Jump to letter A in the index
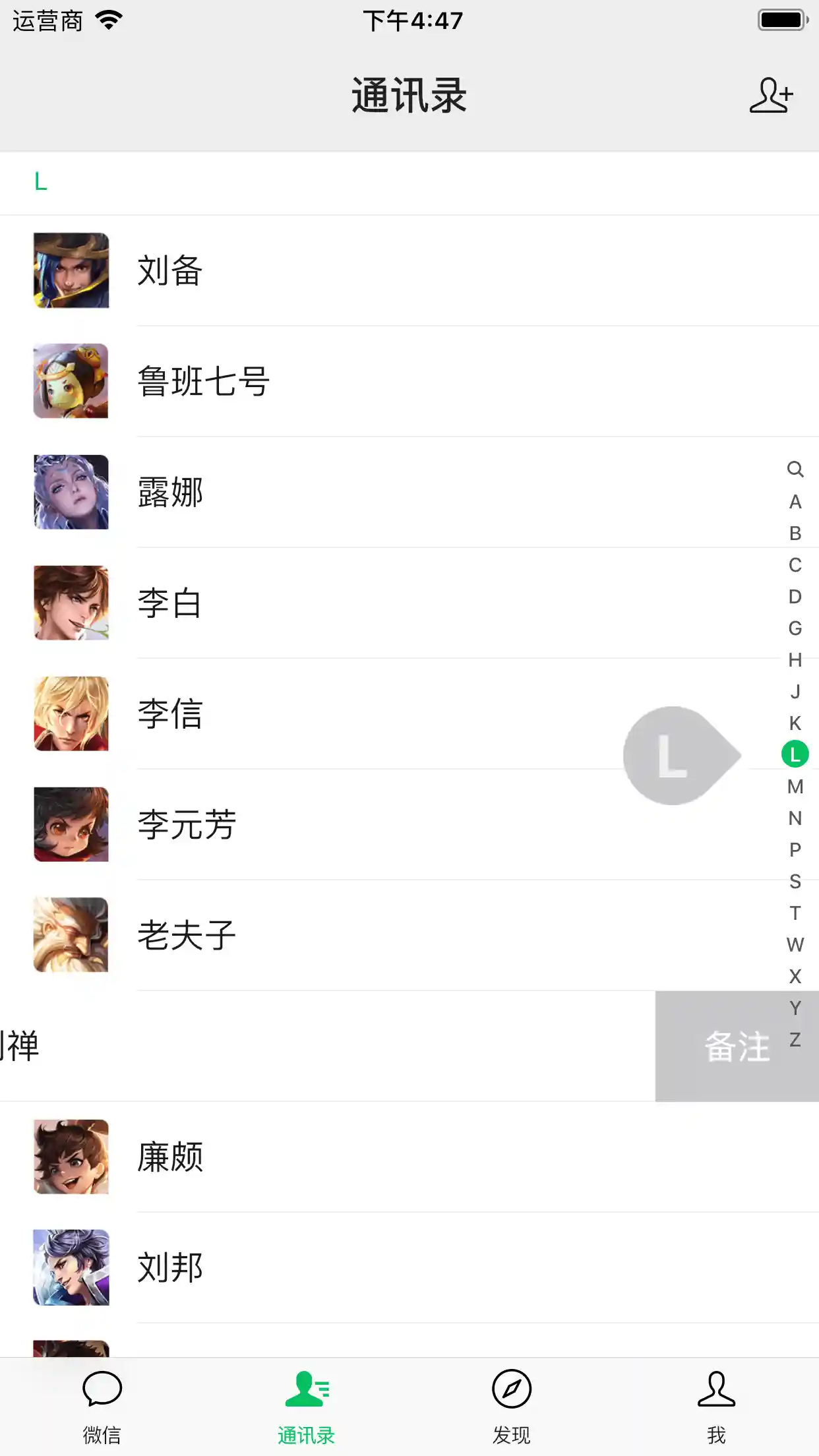Image resolution: width=819 pixels, height=1456 pixels. tap(795, 502)
